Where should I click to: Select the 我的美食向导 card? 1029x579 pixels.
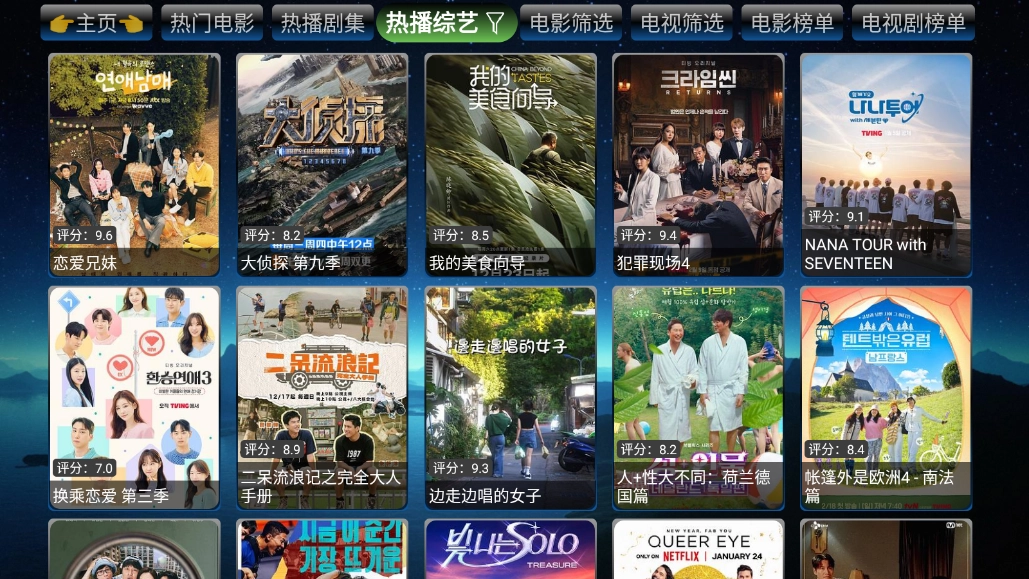[x=510, y=165]
